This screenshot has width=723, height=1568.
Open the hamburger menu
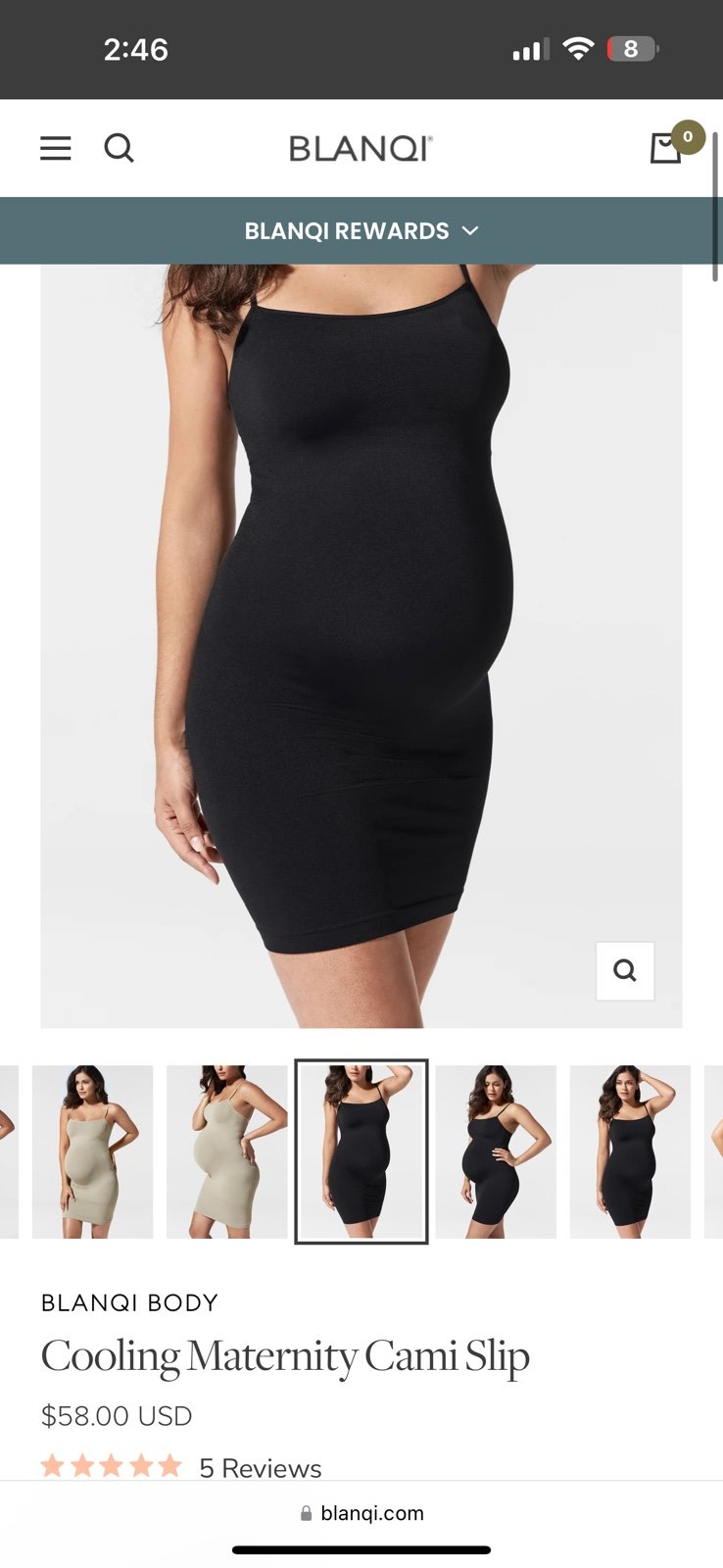[56, 148]
